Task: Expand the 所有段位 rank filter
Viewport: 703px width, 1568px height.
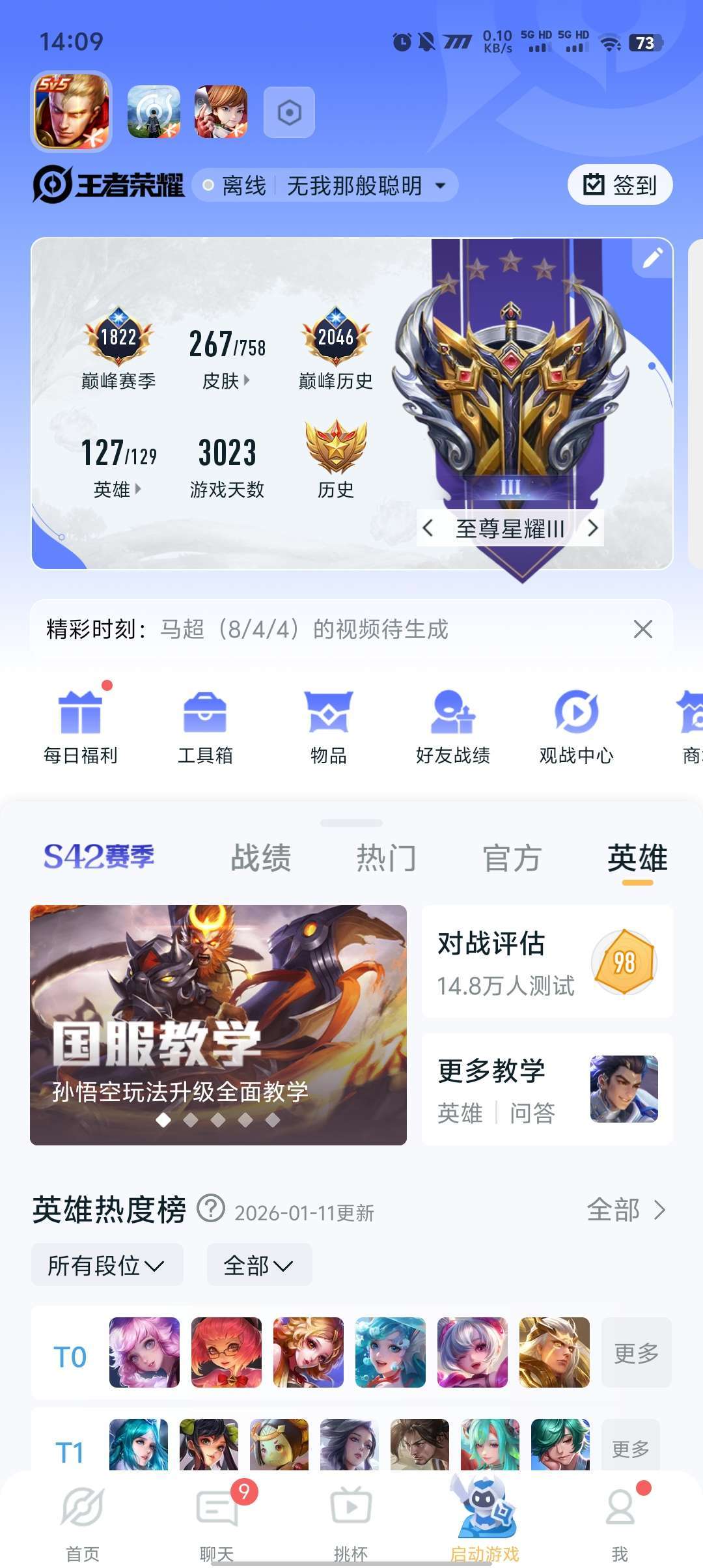Action: pyautogui.click(x=107, y=1265)
